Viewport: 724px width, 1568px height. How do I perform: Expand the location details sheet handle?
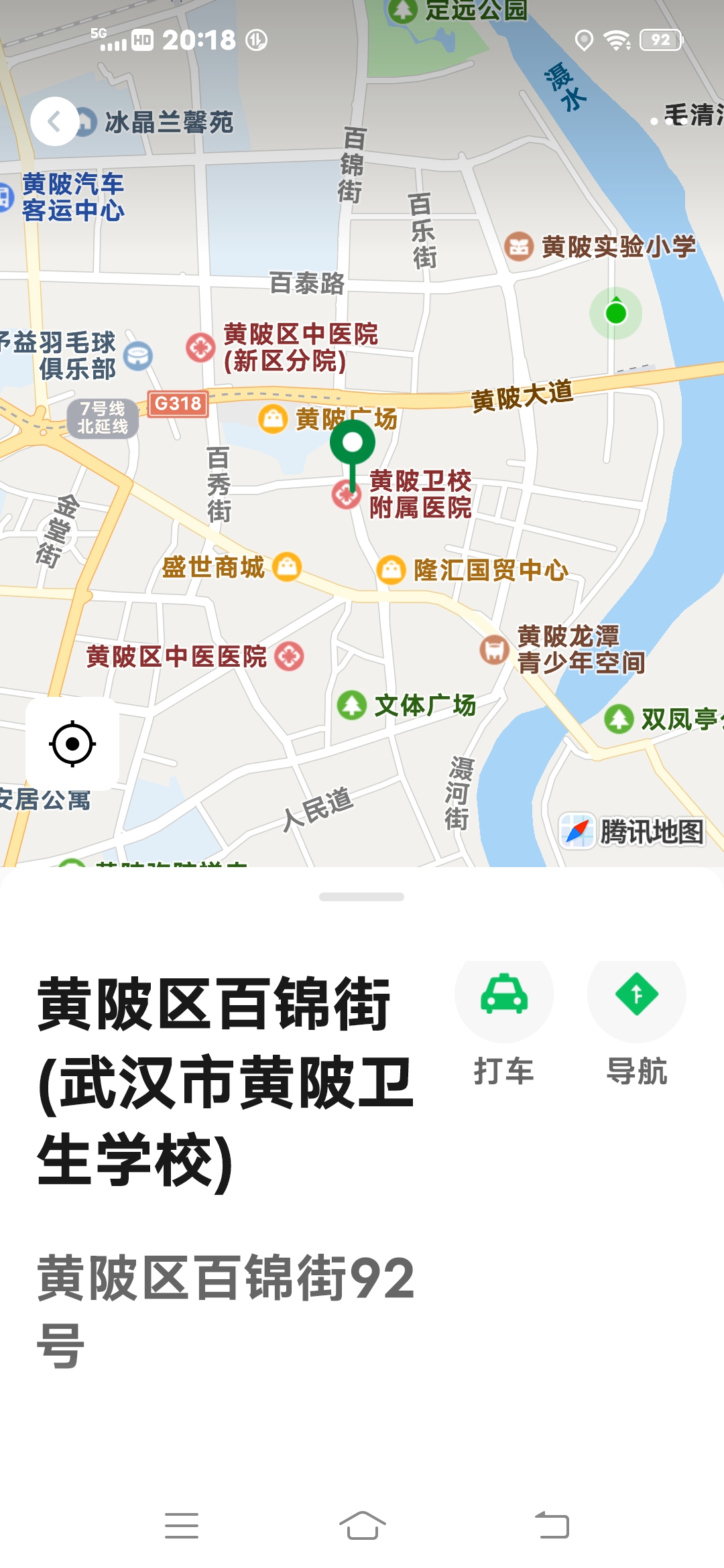coord(361,897)
